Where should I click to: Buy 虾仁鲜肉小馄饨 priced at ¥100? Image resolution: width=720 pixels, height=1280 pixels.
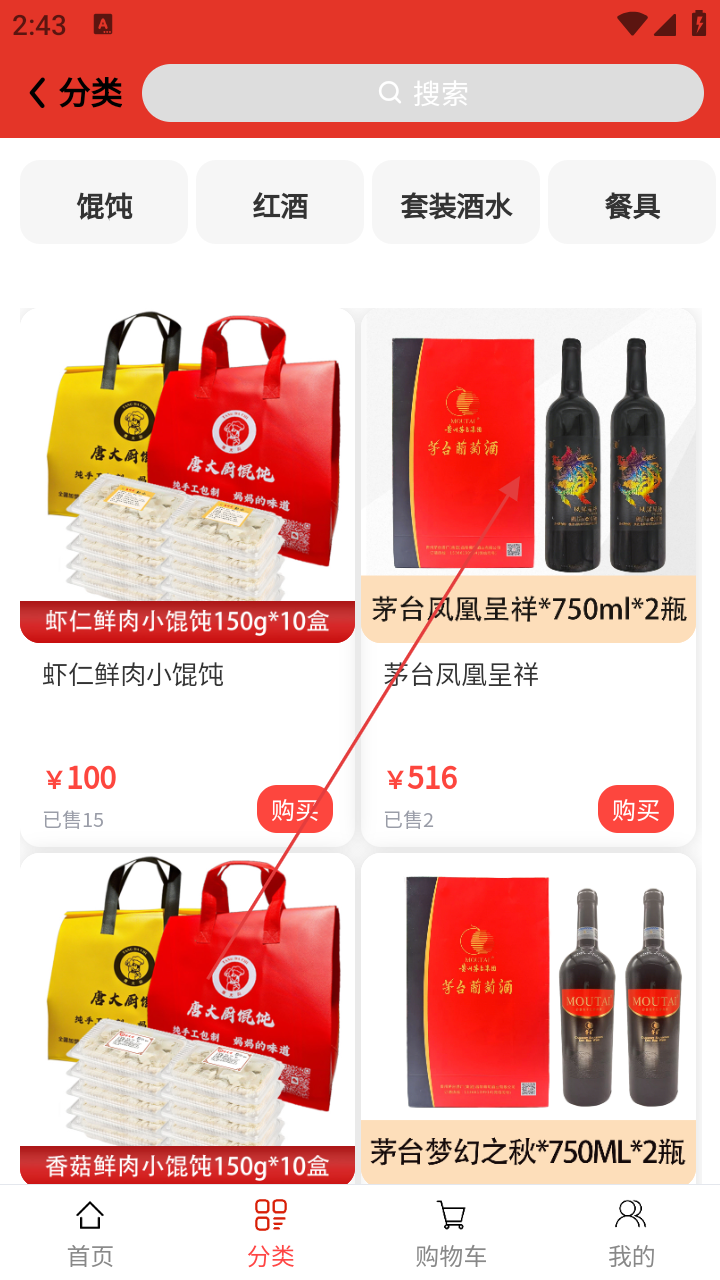(x=294, y=809)
